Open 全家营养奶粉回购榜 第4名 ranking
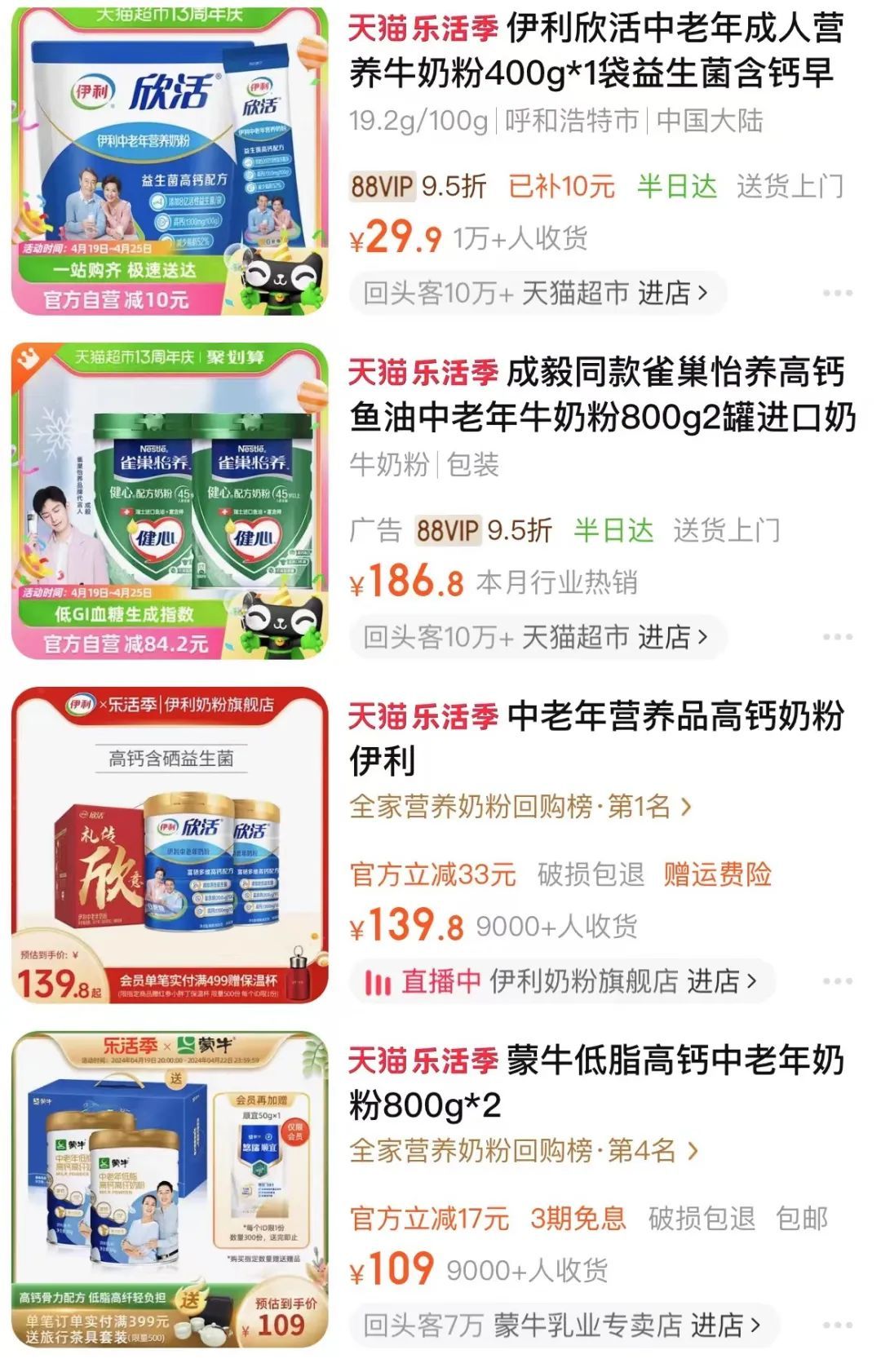881x1372 pixels. pyautogui.click(x=524, y=1152)
